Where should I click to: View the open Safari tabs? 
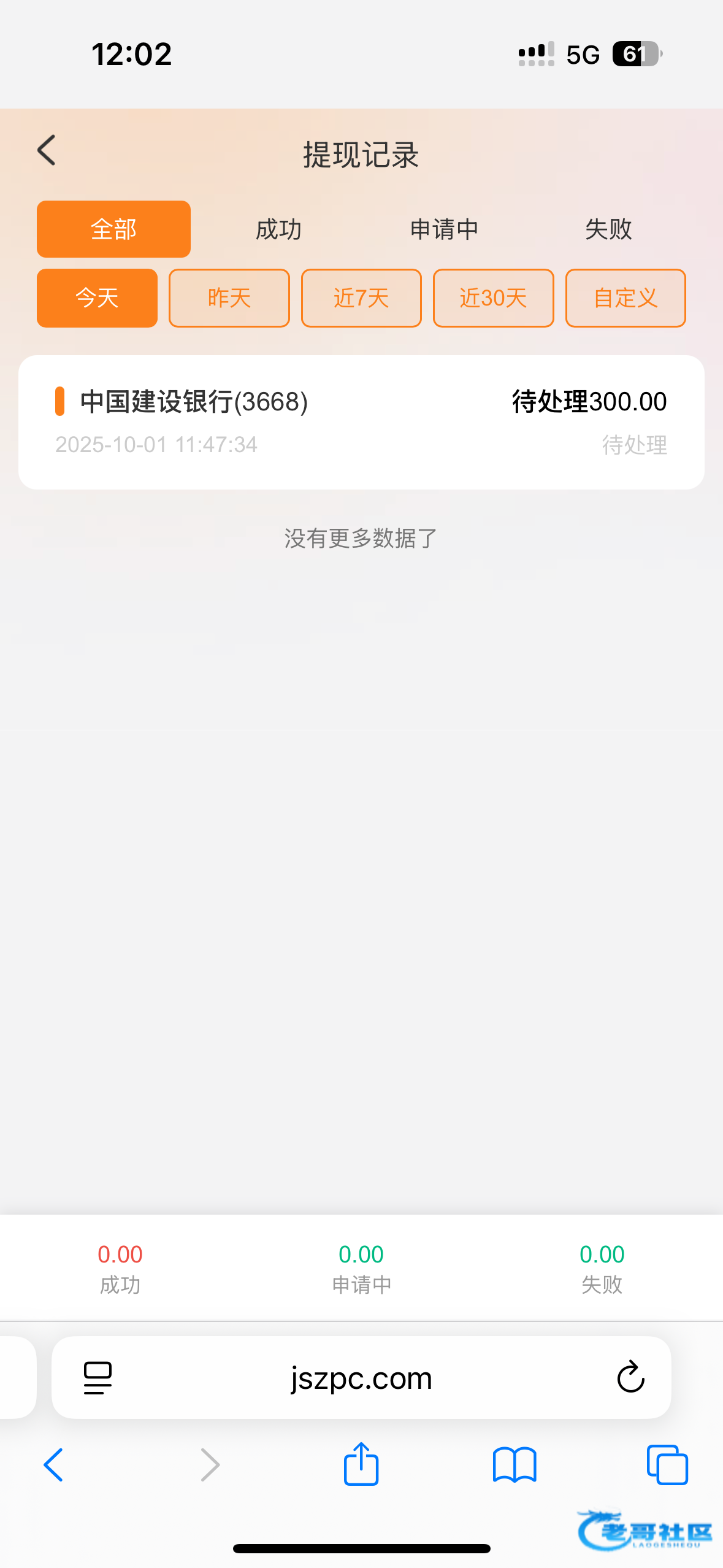(667, 1465)
